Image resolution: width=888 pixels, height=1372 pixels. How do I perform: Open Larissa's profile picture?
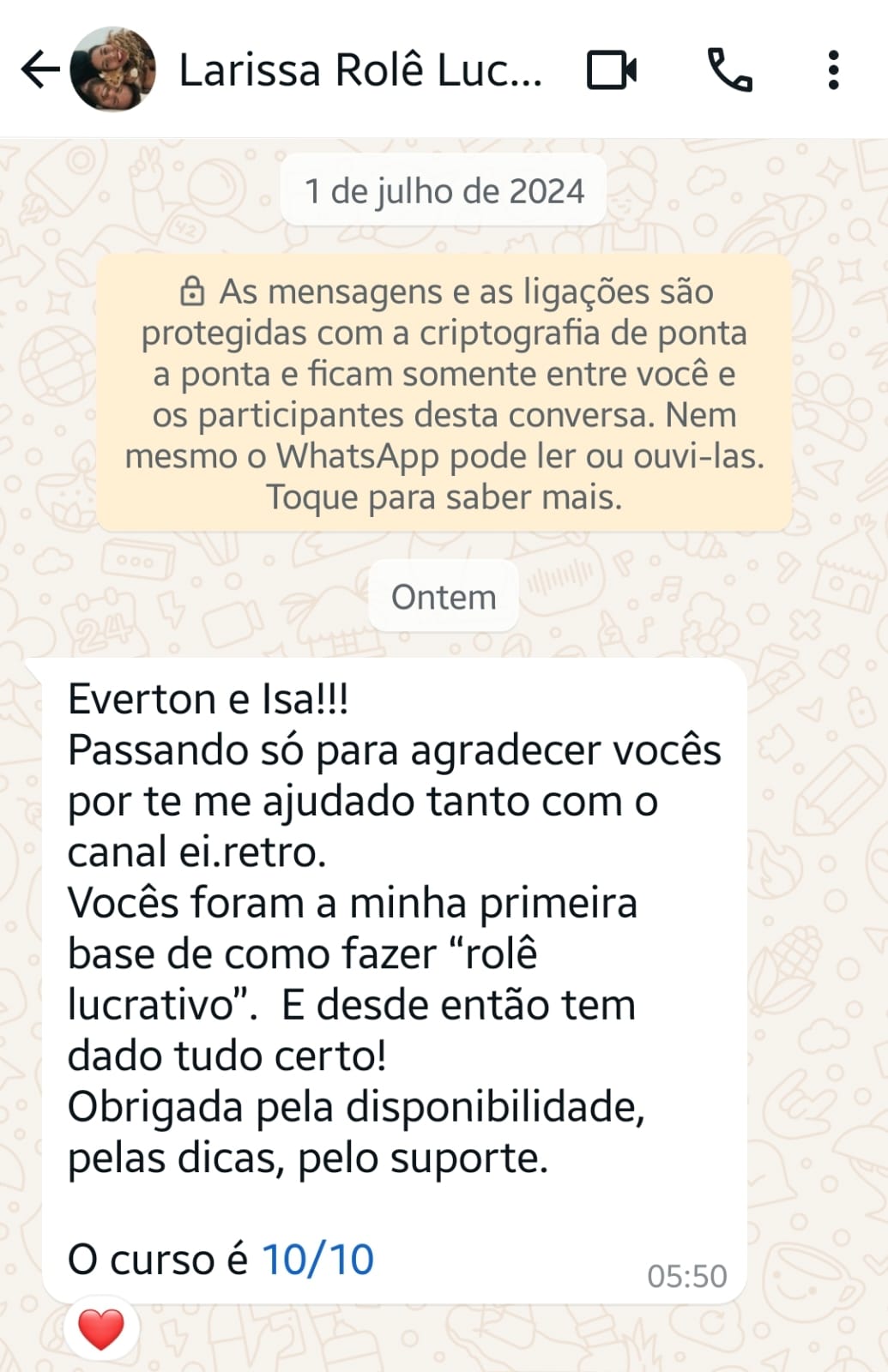coord(112,69)
